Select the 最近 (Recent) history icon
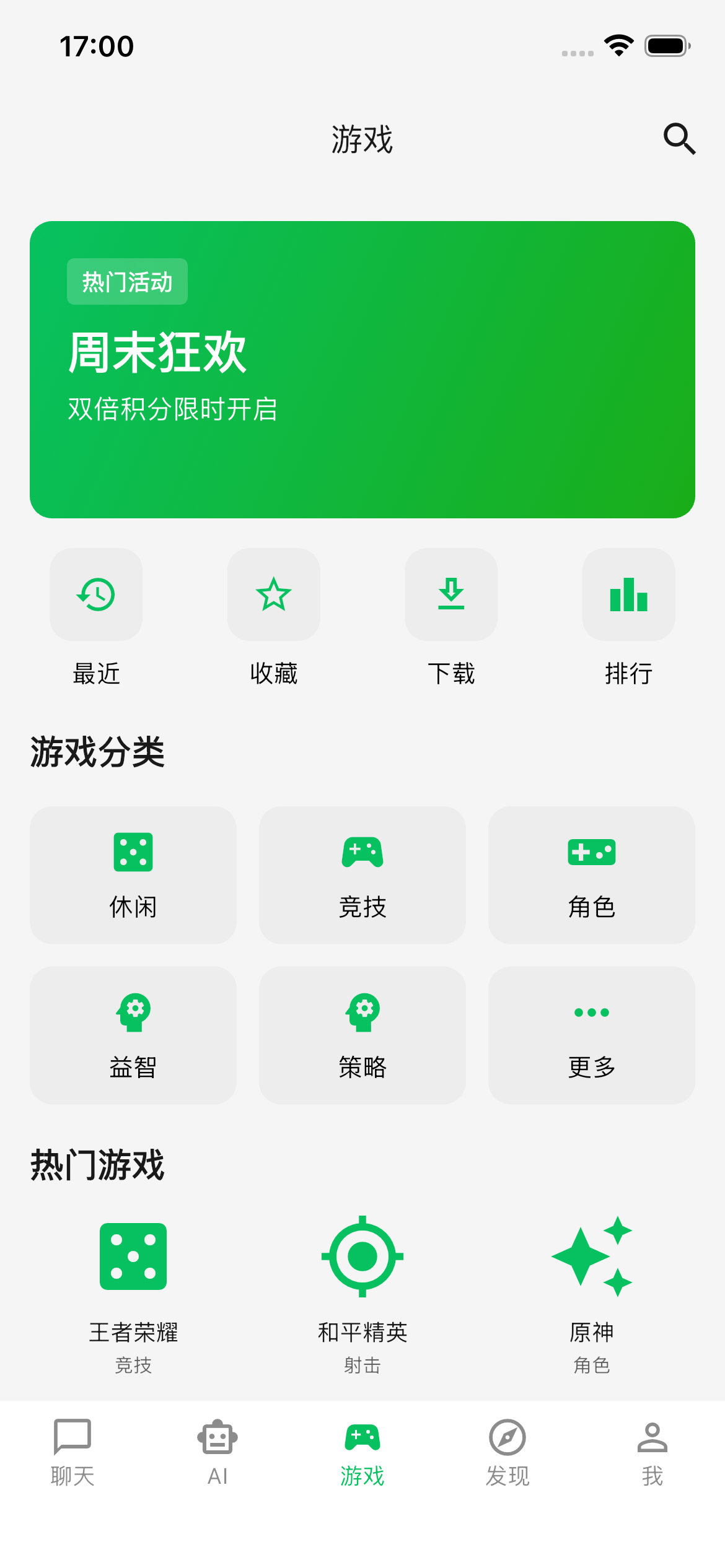This screenshot has height=1568, width=725. (x=97, y=594)
